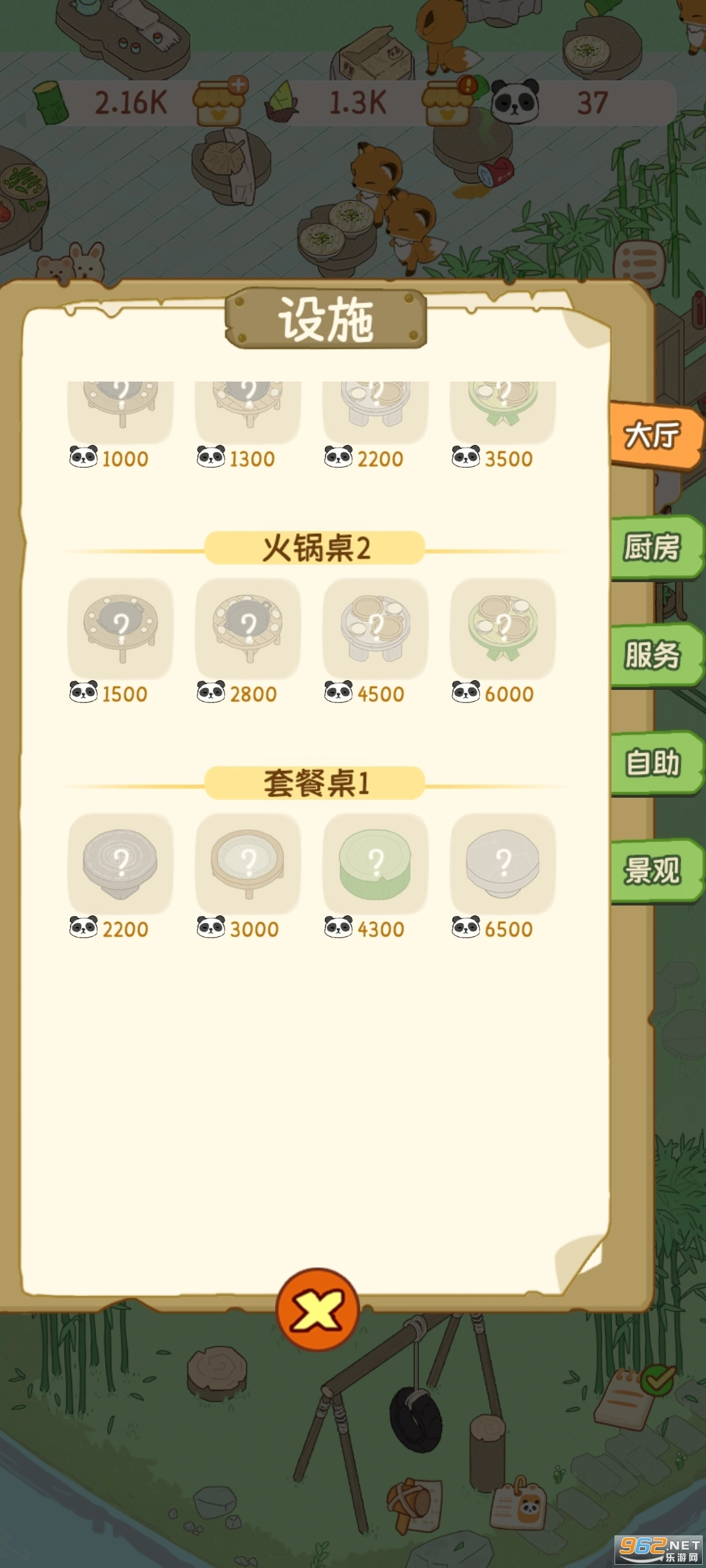Viewport: 706px width, 1568px height.
Task: Select the 火锅桌2 item costing 1500
Action: (120, 629)
